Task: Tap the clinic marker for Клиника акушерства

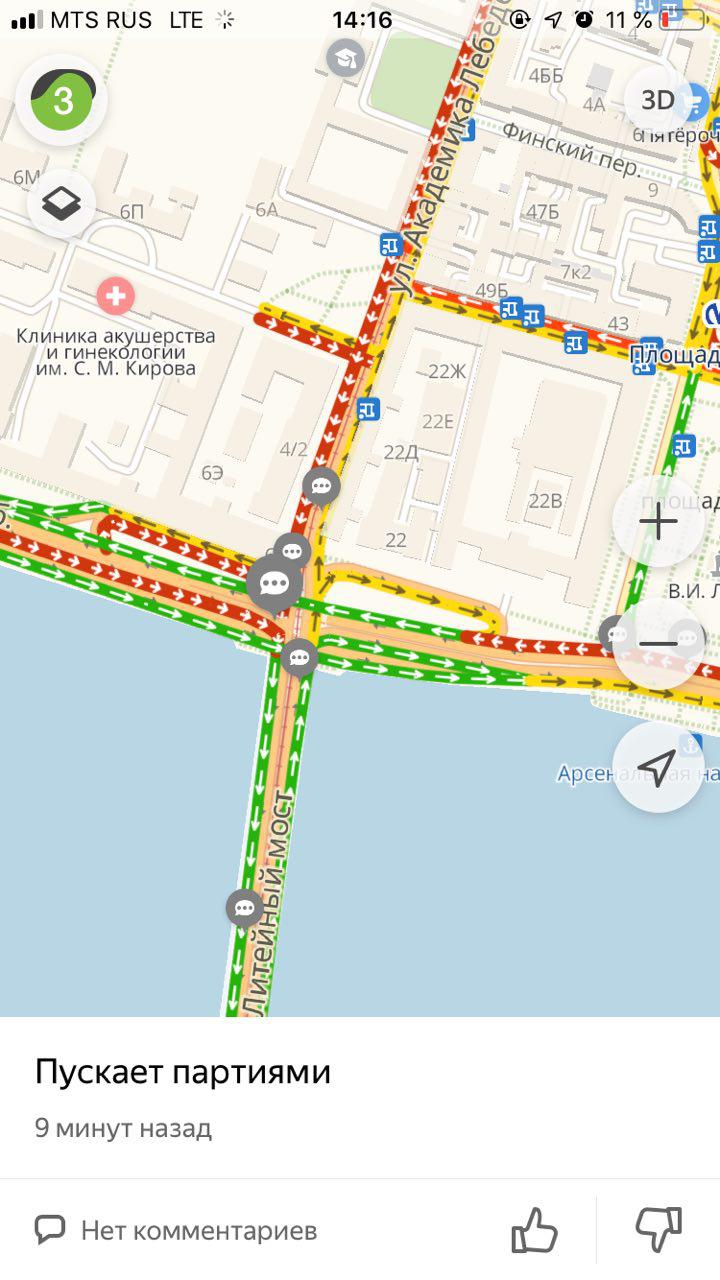Action: point(115,296)
